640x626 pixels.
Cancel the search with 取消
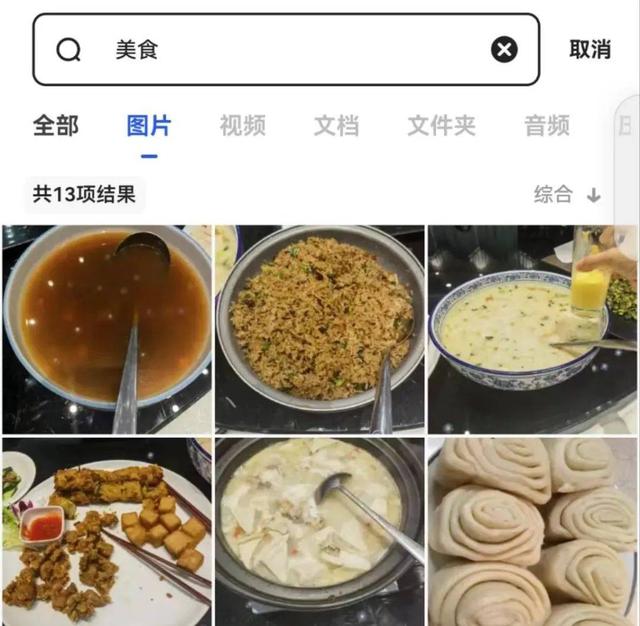click(x=590, y=50)
